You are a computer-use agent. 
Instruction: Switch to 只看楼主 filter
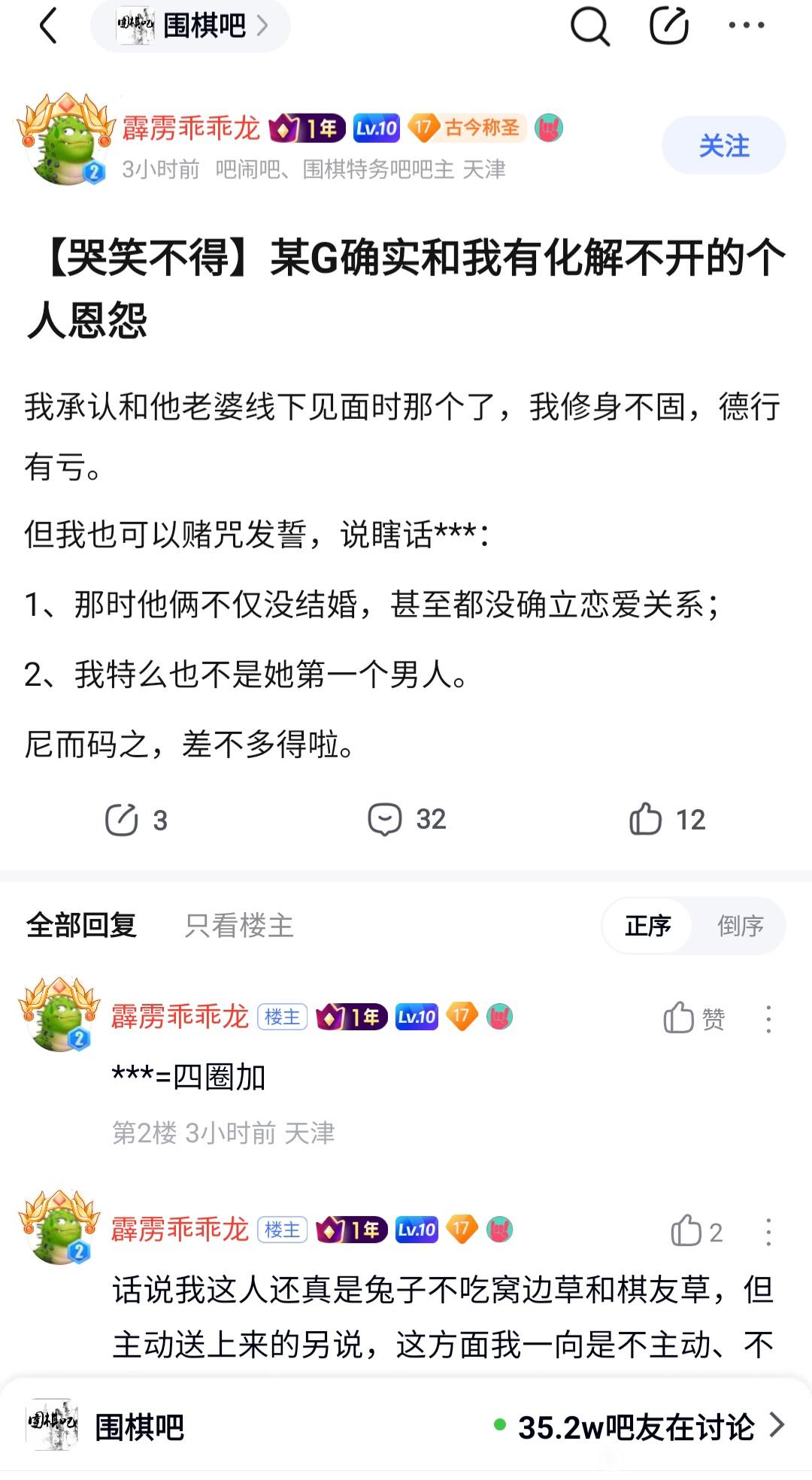[x=239, y=926]
